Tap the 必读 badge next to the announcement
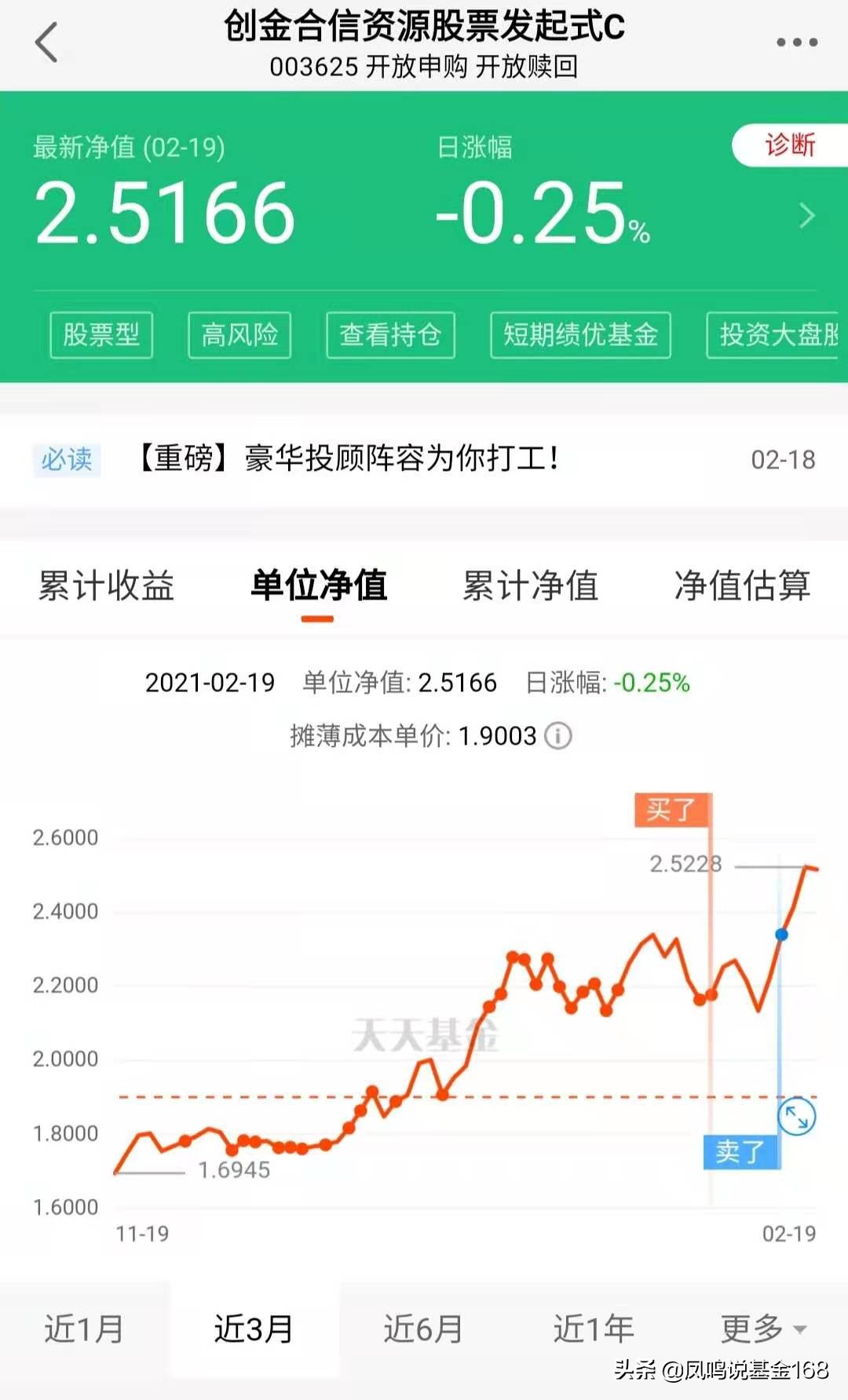Screen dimensions: 848x1400 click(67, 461)
